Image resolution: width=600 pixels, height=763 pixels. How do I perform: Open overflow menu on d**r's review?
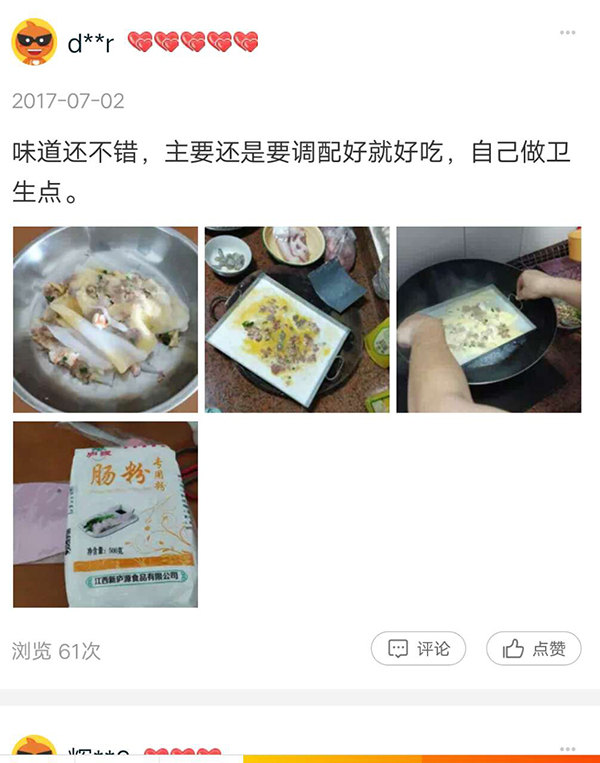pyautogui.click(x=567, y=33)
